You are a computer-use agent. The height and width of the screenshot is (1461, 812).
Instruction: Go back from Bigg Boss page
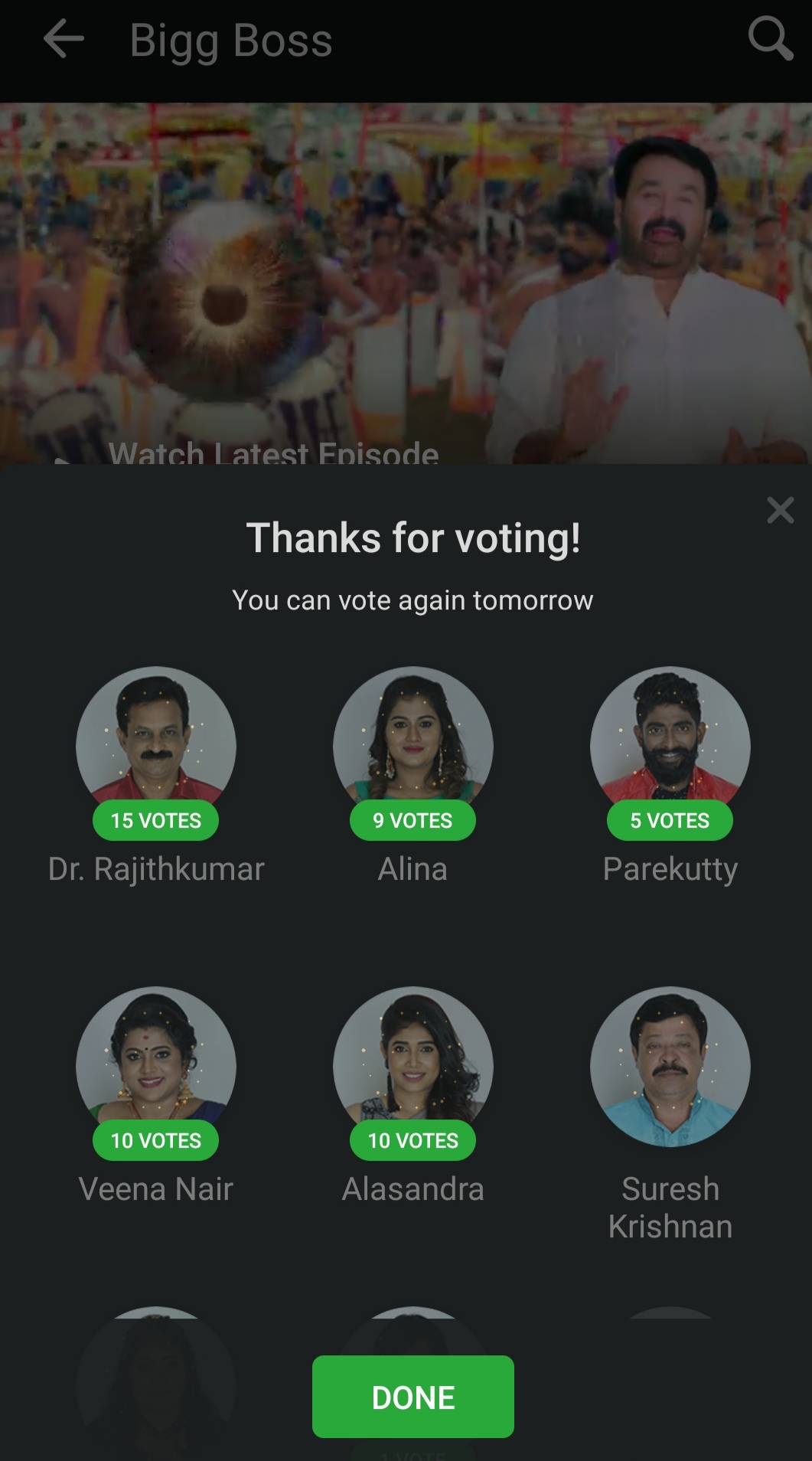click(64, 40)
